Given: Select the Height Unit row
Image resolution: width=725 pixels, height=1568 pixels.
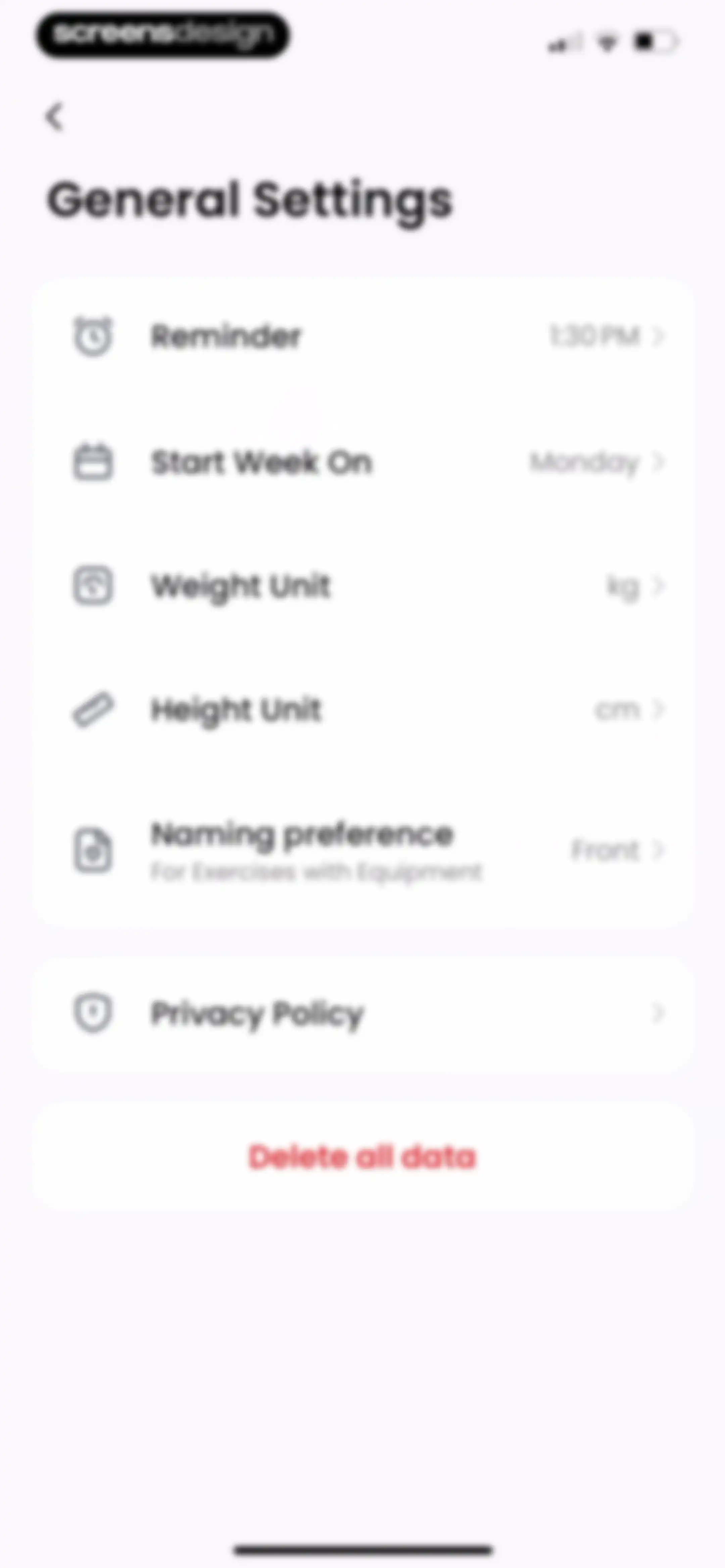Looking at the screenshot, I should [363, 709].
